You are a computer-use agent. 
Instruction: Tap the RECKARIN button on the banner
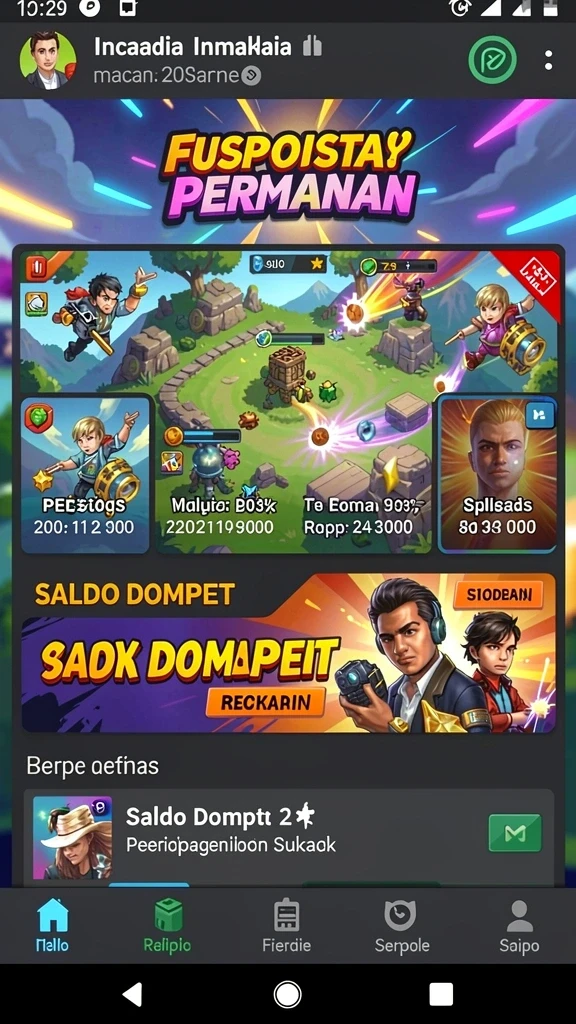point(266,702)
